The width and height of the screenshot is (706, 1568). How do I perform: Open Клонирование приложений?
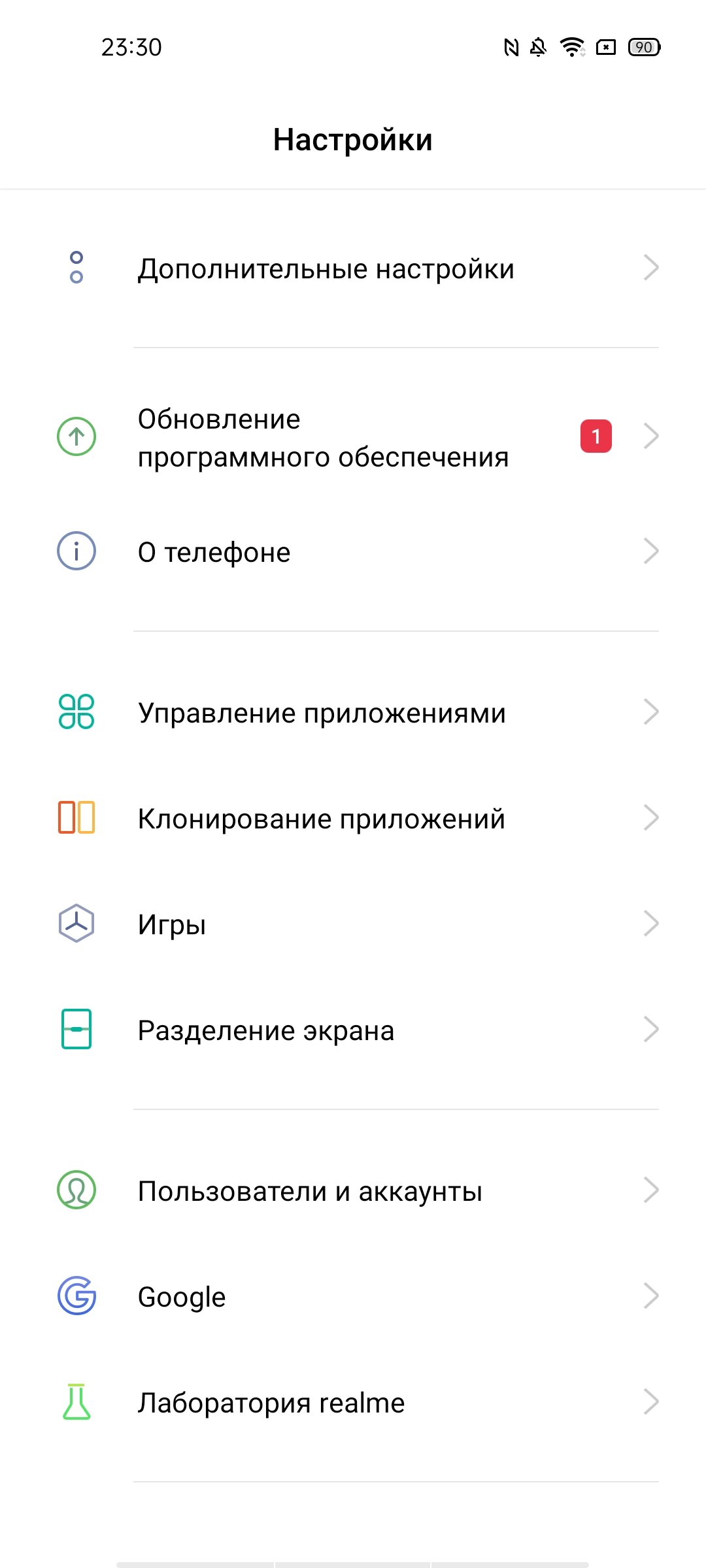pos(353,819)
